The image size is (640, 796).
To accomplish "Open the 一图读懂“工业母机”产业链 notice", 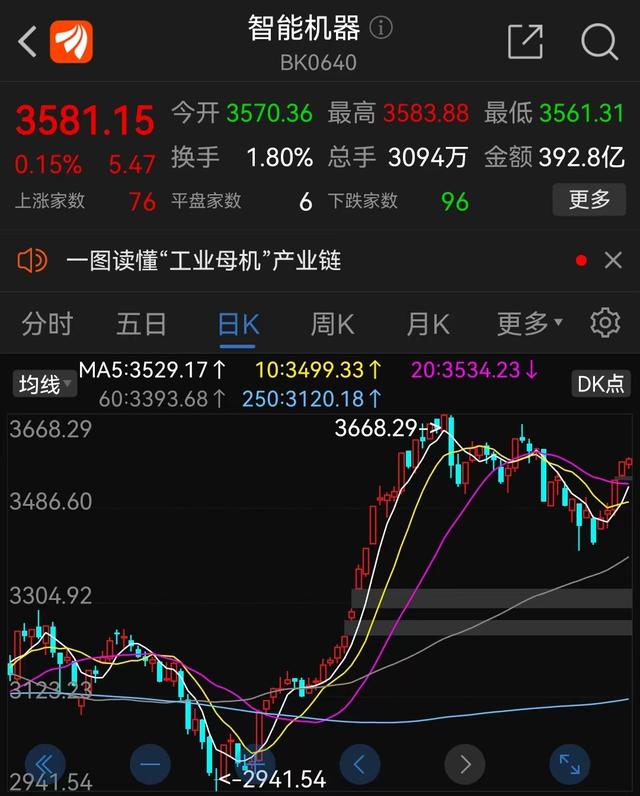I will tap(204, 261).
